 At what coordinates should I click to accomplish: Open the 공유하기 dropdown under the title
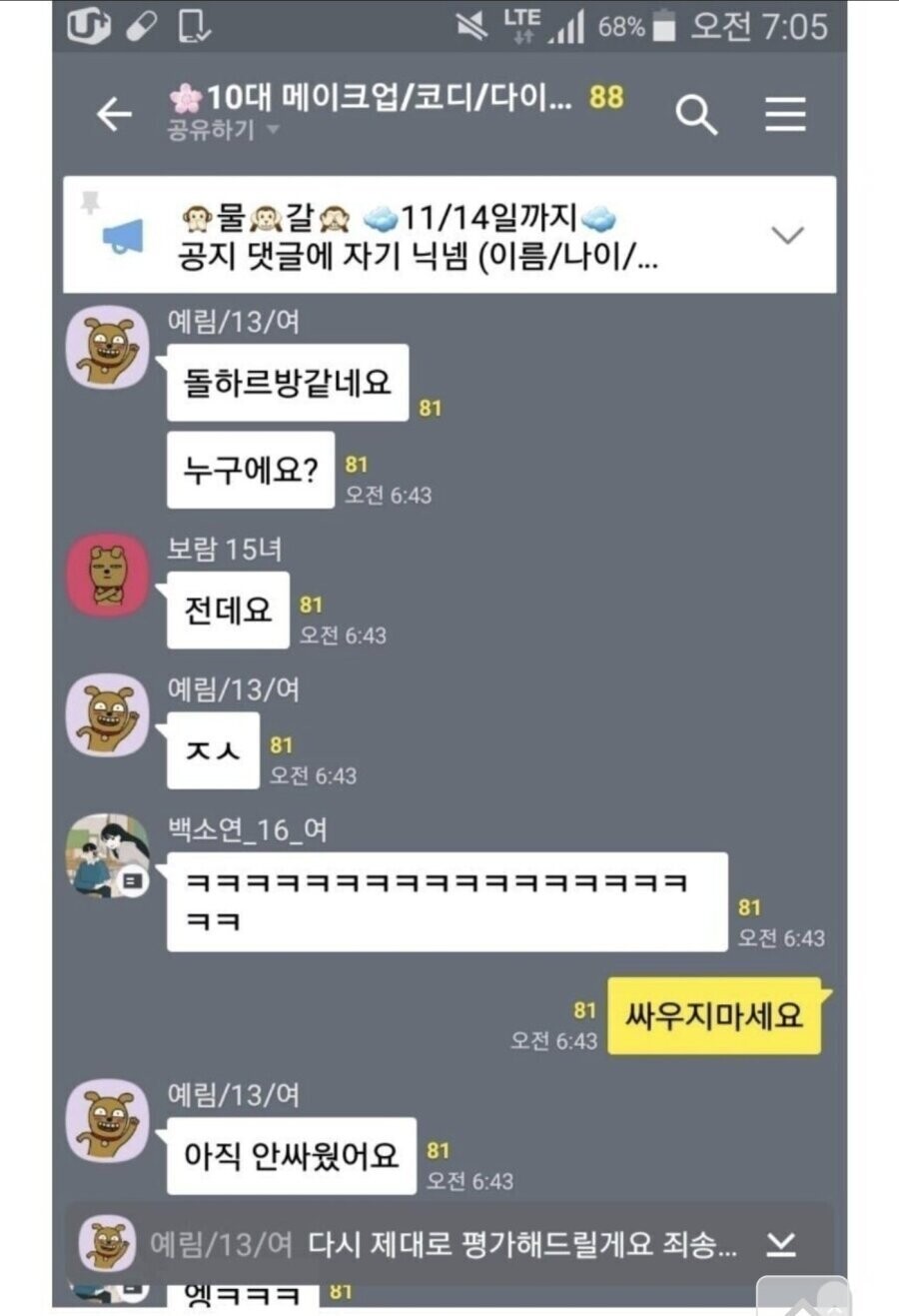(x=223, y=130)
